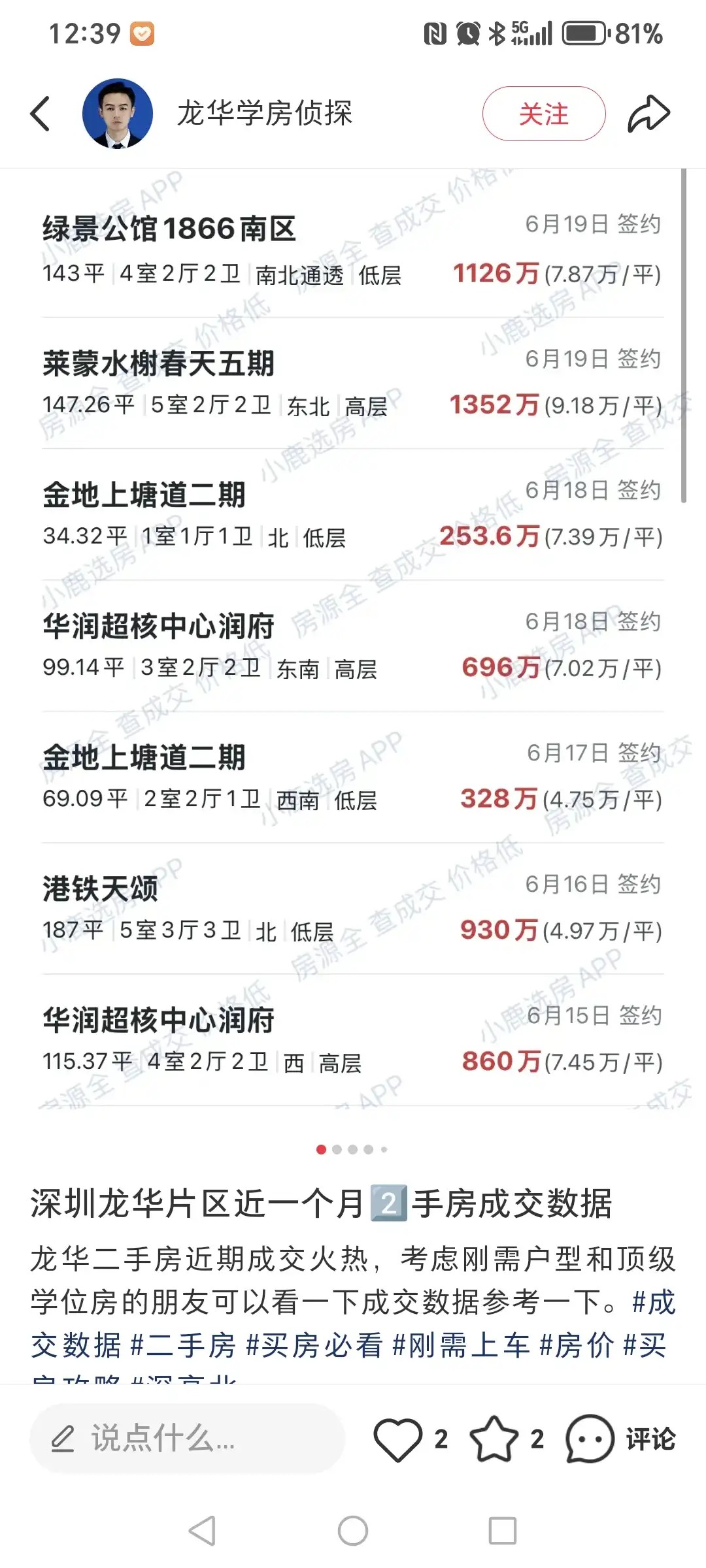Go back from this post
This screenshot has height=1568, width=706.
41,114
